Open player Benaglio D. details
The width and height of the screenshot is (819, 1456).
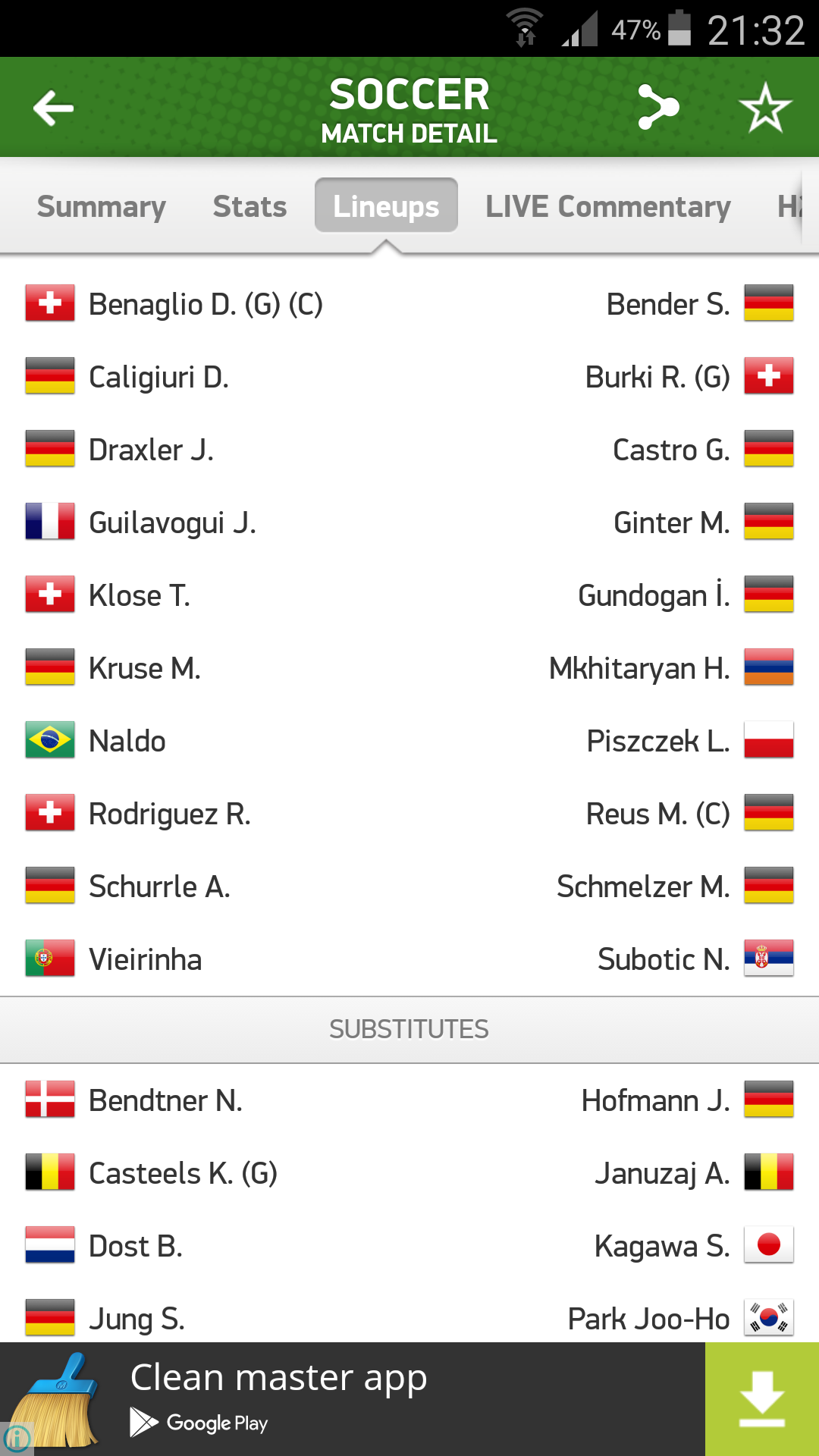tap(206, 304)
